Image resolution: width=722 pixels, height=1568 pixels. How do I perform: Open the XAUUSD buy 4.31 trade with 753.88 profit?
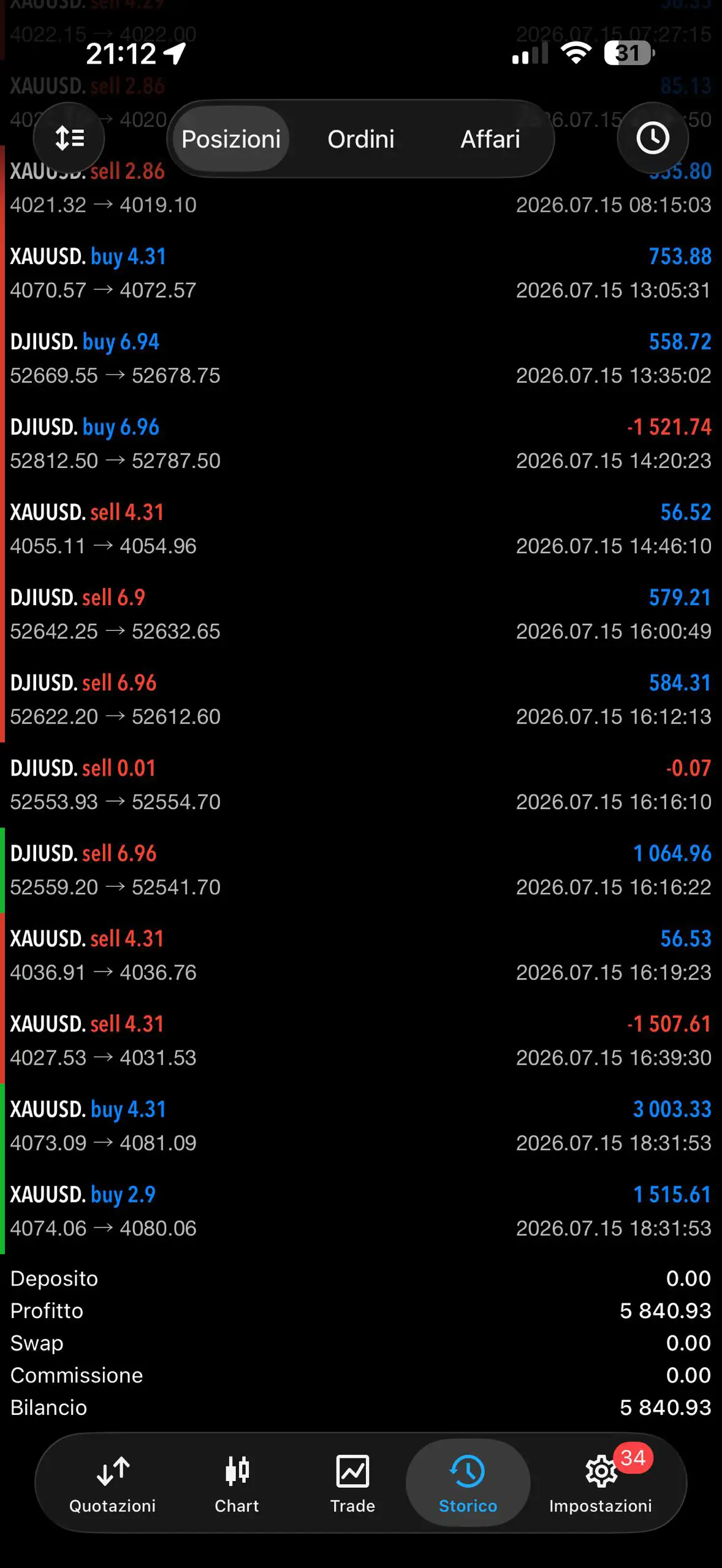click(361, 273)
